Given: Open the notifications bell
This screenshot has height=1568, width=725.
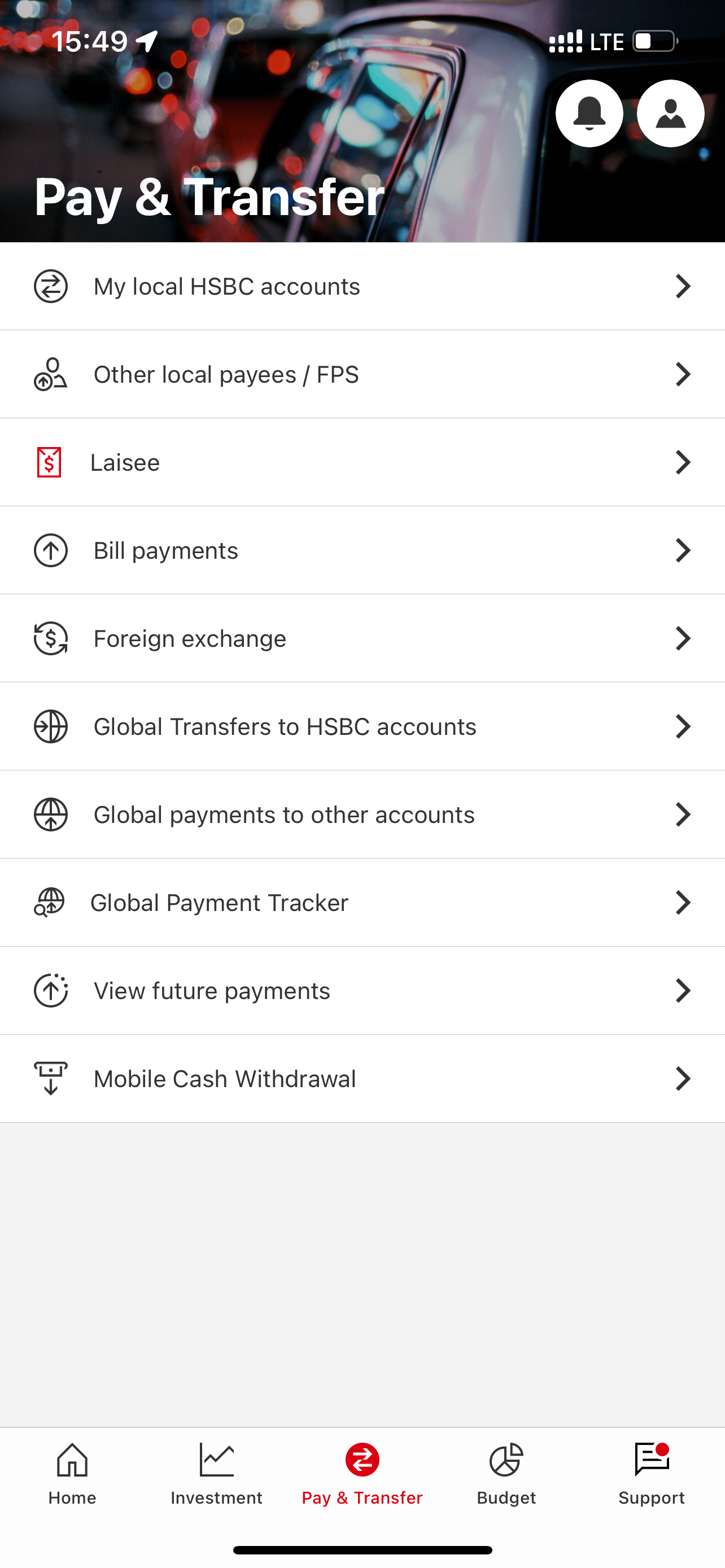Looking at the screenshot, I should pos(589,114).
